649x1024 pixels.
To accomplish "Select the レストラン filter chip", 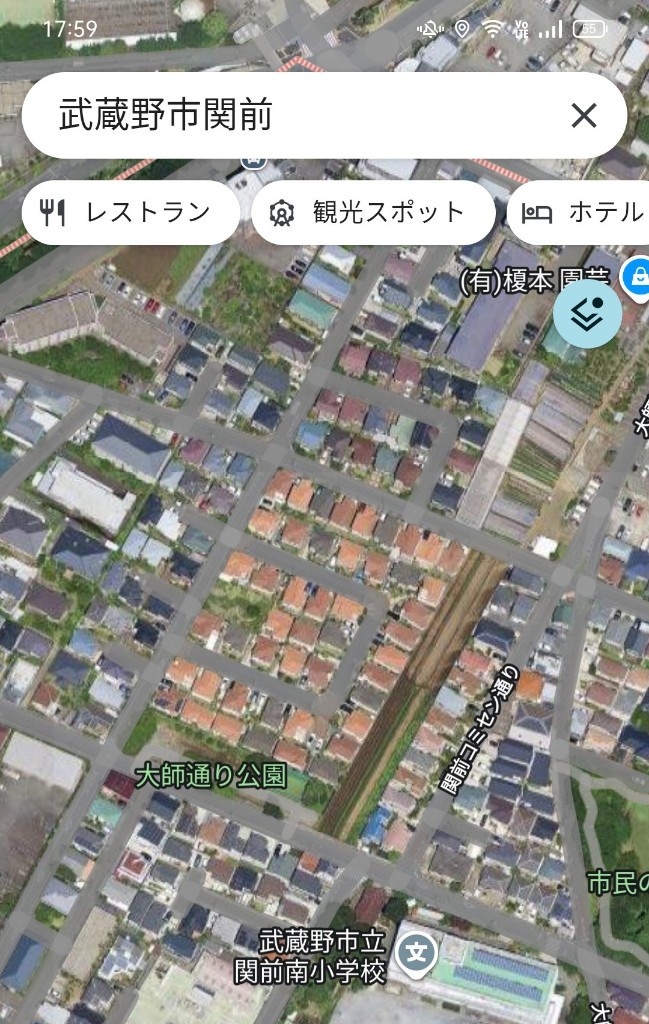I will pyautogui.click(x=130, y=212).
